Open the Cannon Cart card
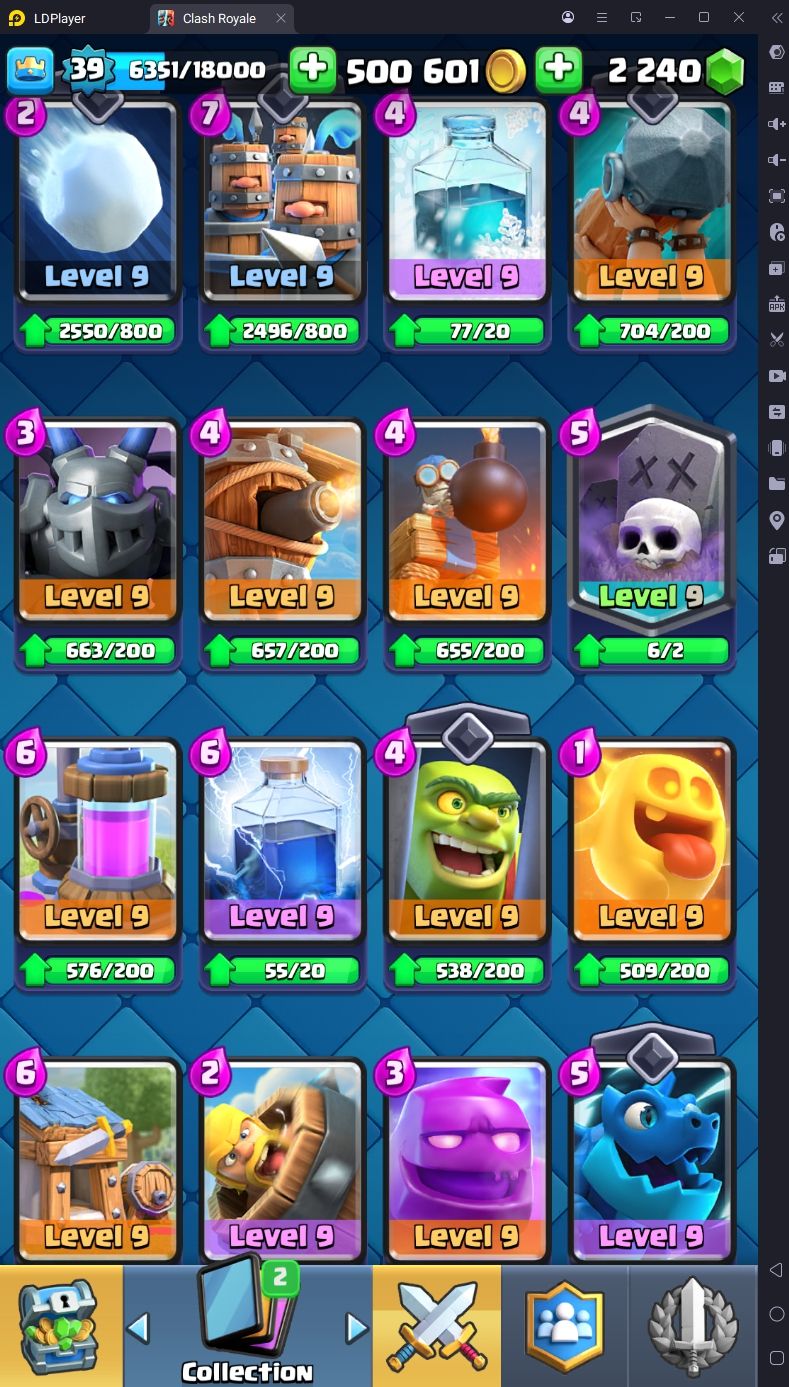Screen dimensions: 789x1387 (x=282, y=520)
